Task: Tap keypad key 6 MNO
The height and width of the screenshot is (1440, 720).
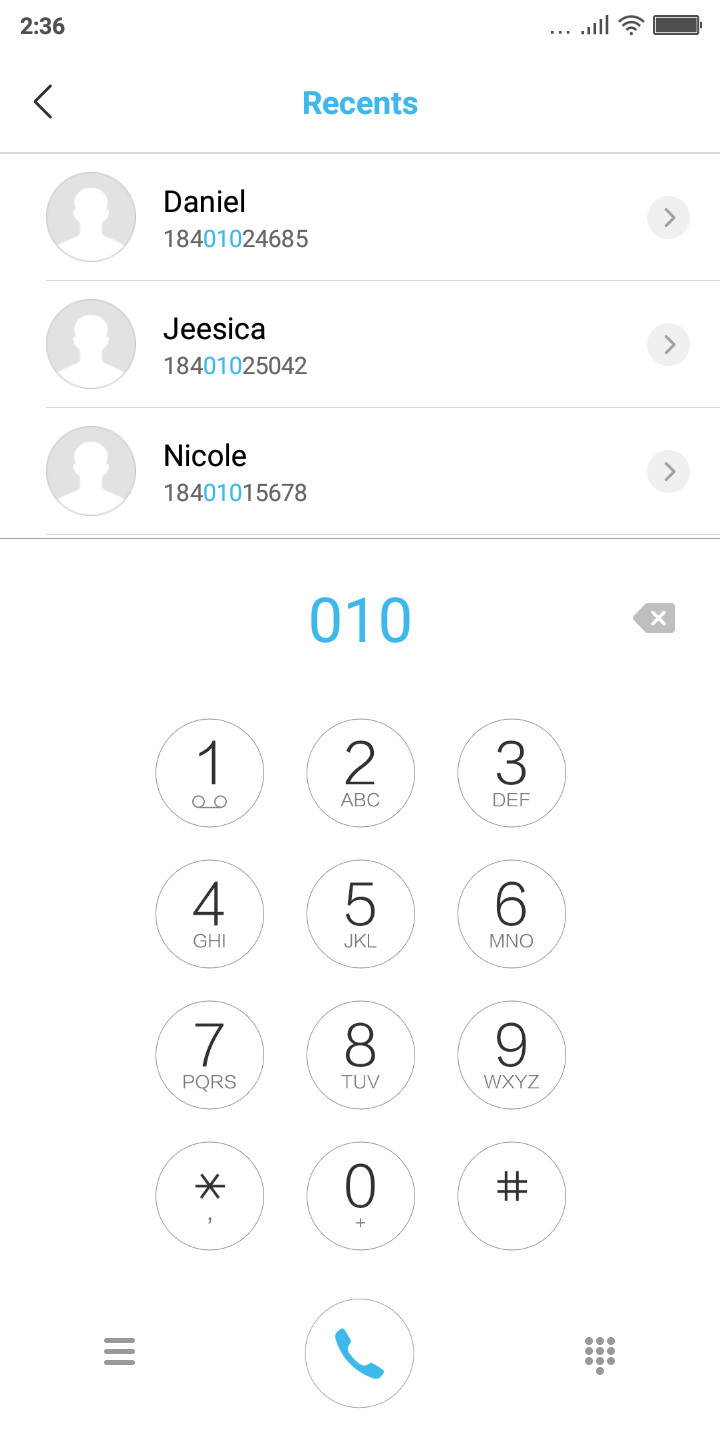Action: pos(511,914)
